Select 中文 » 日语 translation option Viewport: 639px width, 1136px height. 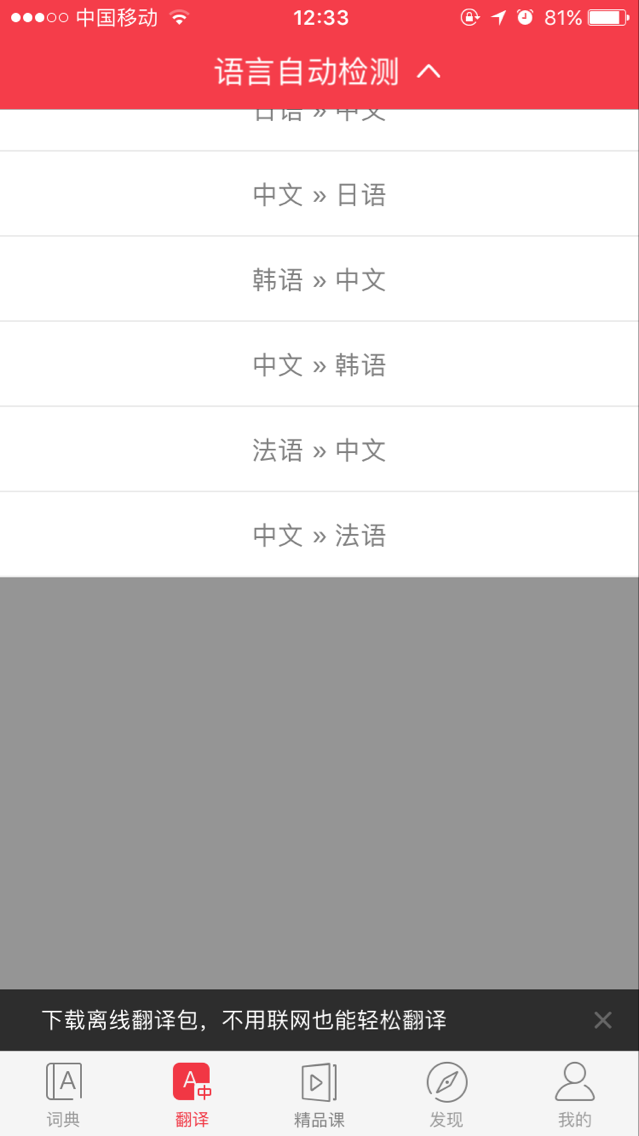coord(320,194)
